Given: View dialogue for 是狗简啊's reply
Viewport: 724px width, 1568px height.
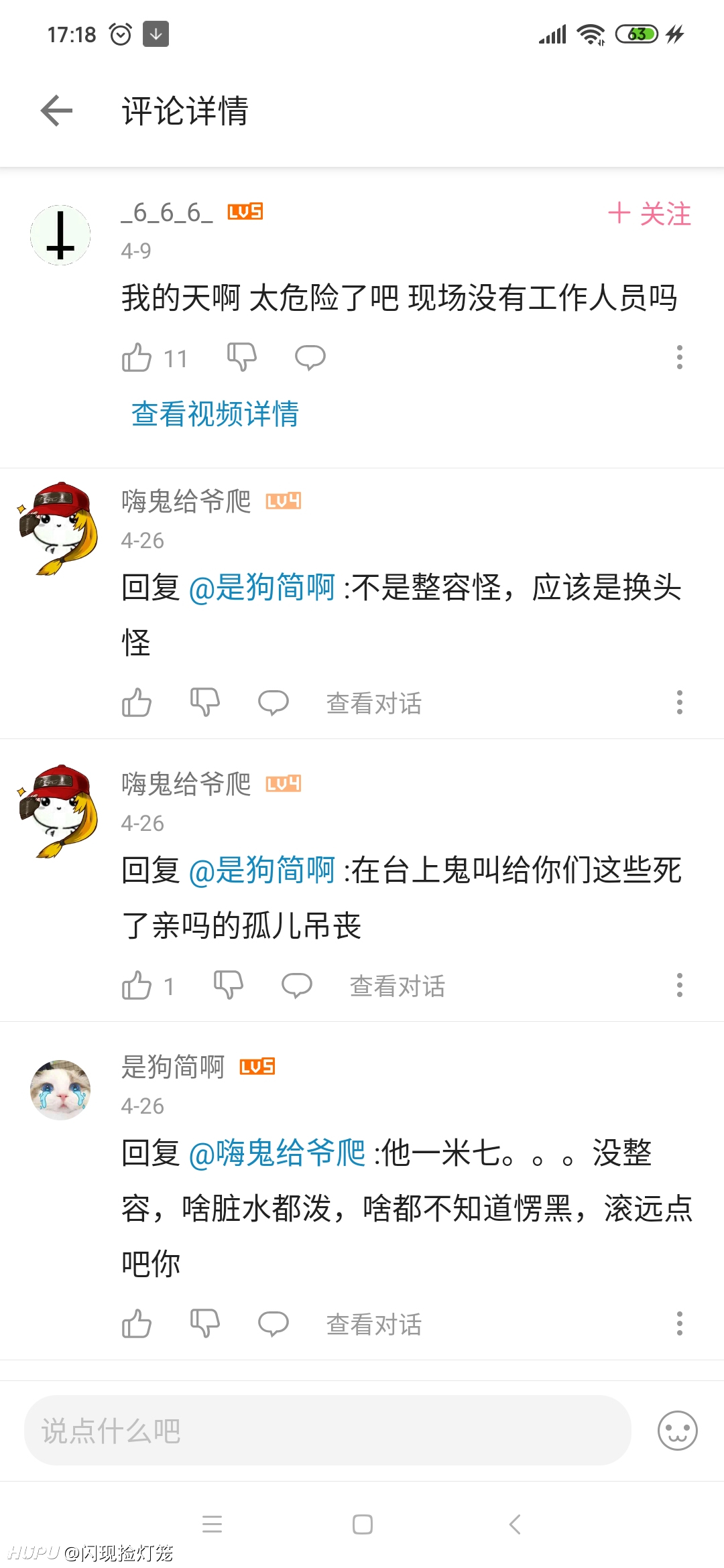Looking at the screenshot, I should (374, 1325).
